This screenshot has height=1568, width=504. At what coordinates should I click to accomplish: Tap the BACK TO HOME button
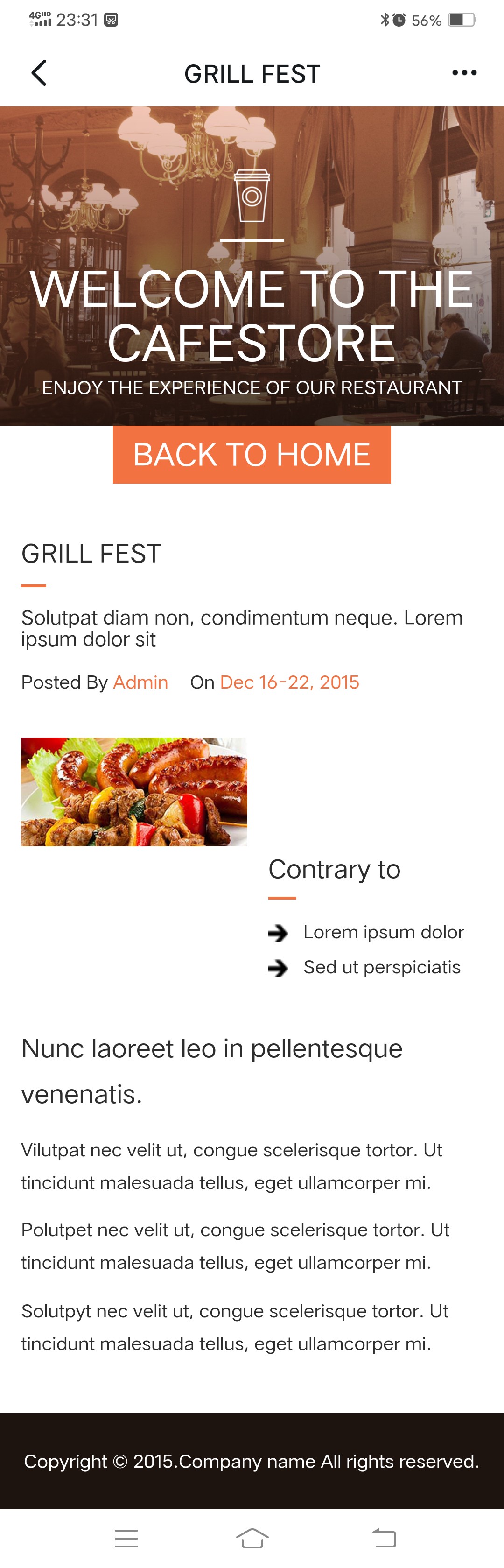[x=252, y=455]
